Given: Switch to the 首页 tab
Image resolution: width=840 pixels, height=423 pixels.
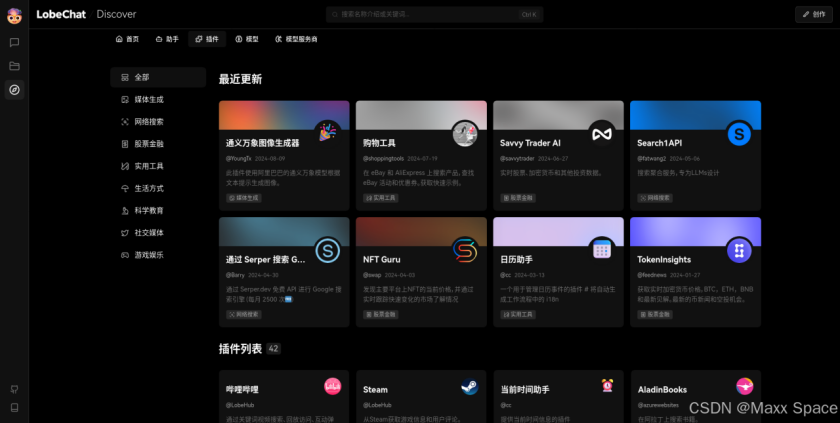Looking at the screenshot, I should (x=127, y=39).
